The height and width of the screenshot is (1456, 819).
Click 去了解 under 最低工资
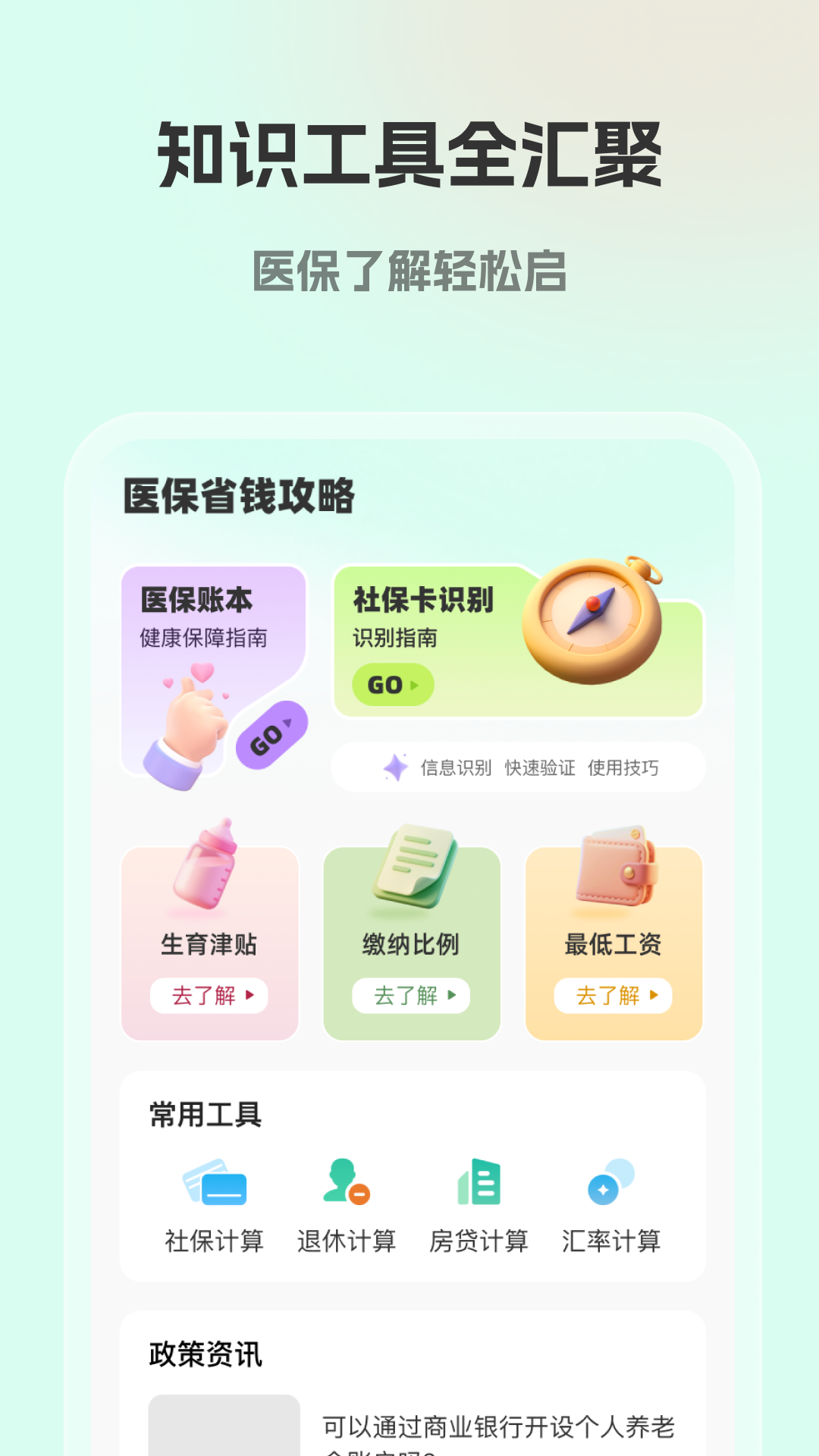(614, 996)
